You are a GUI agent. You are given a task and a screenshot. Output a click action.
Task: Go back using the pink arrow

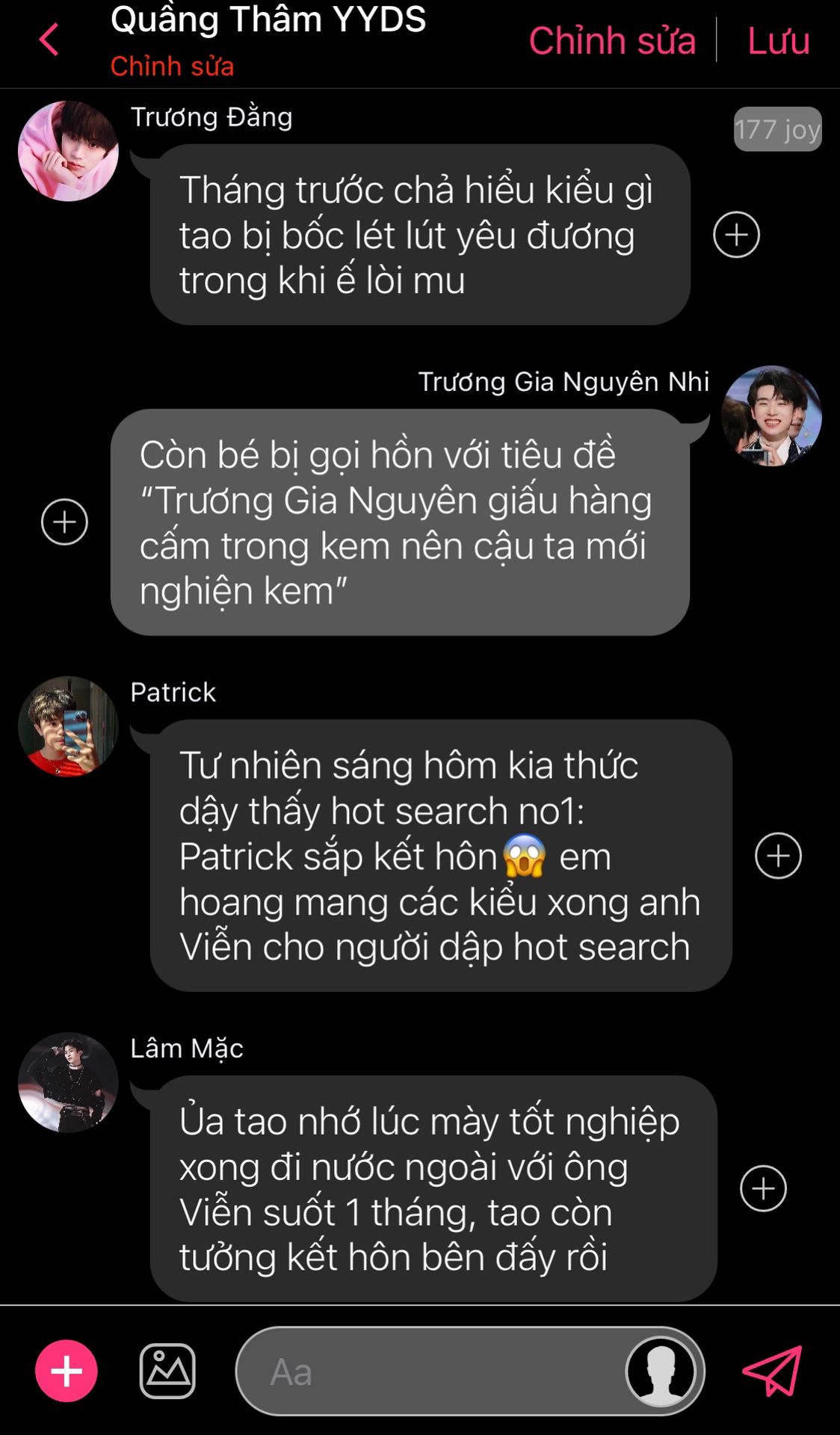pyautogui.click(x=49, y=40)
